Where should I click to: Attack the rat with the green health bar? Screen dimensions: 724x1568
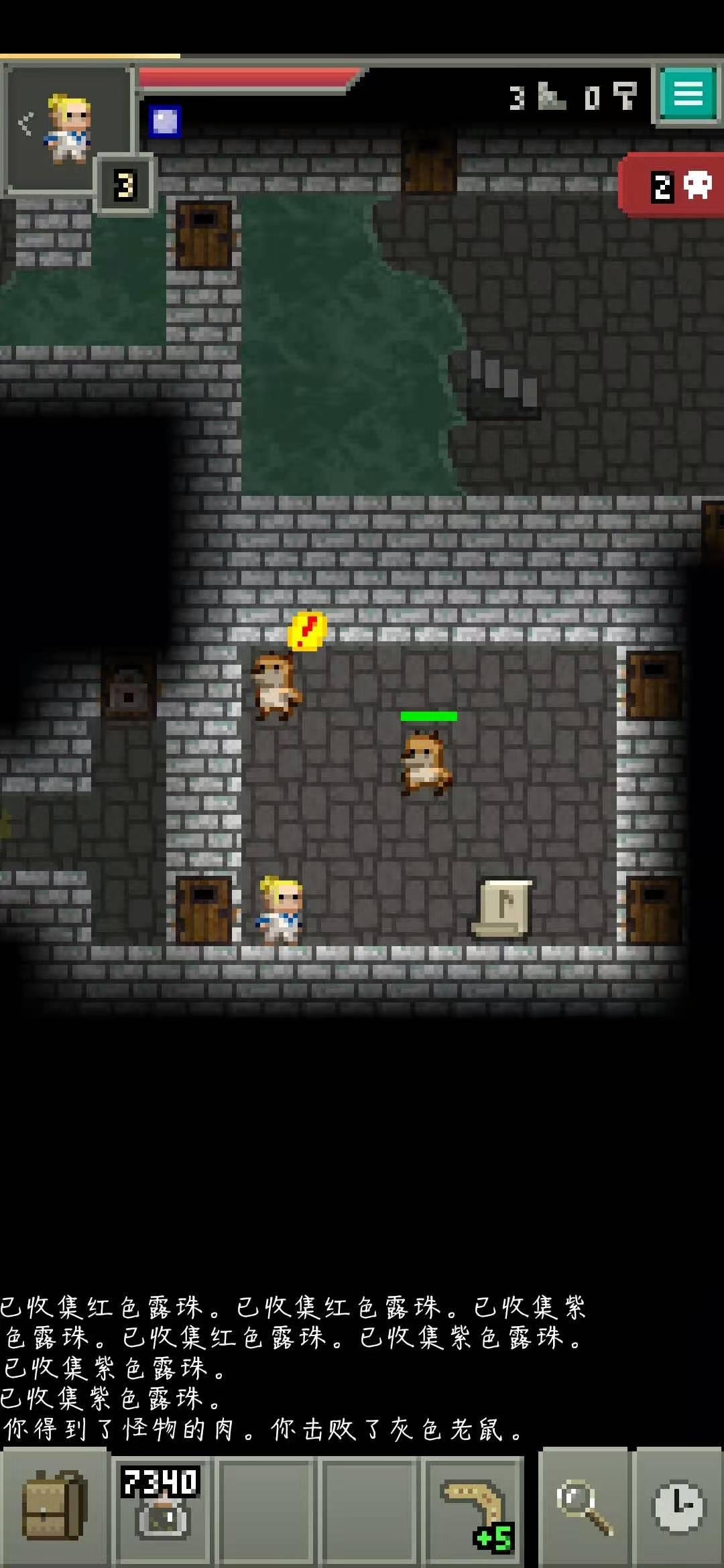pyautogui.click(x=426, y=764)
